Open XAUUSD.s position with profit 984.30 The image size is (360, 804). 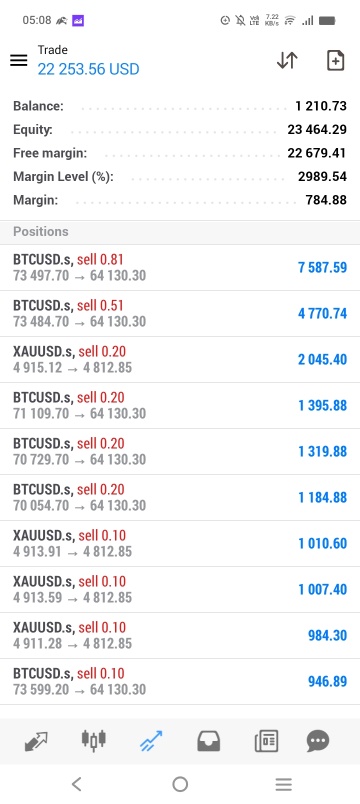click(x=180, y=635)
